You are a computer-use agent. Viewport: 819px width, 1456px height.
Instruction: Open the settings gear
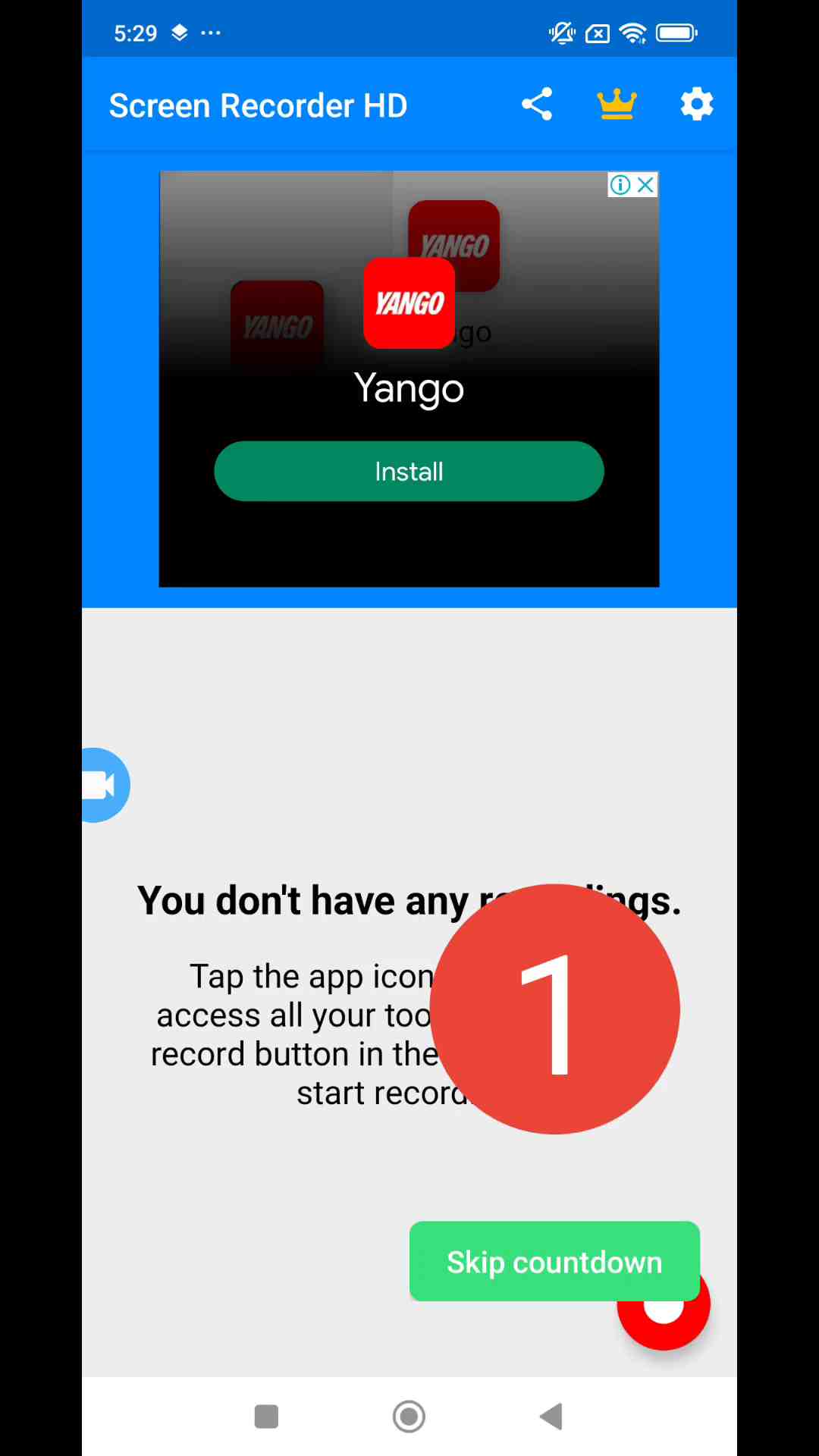696,105
